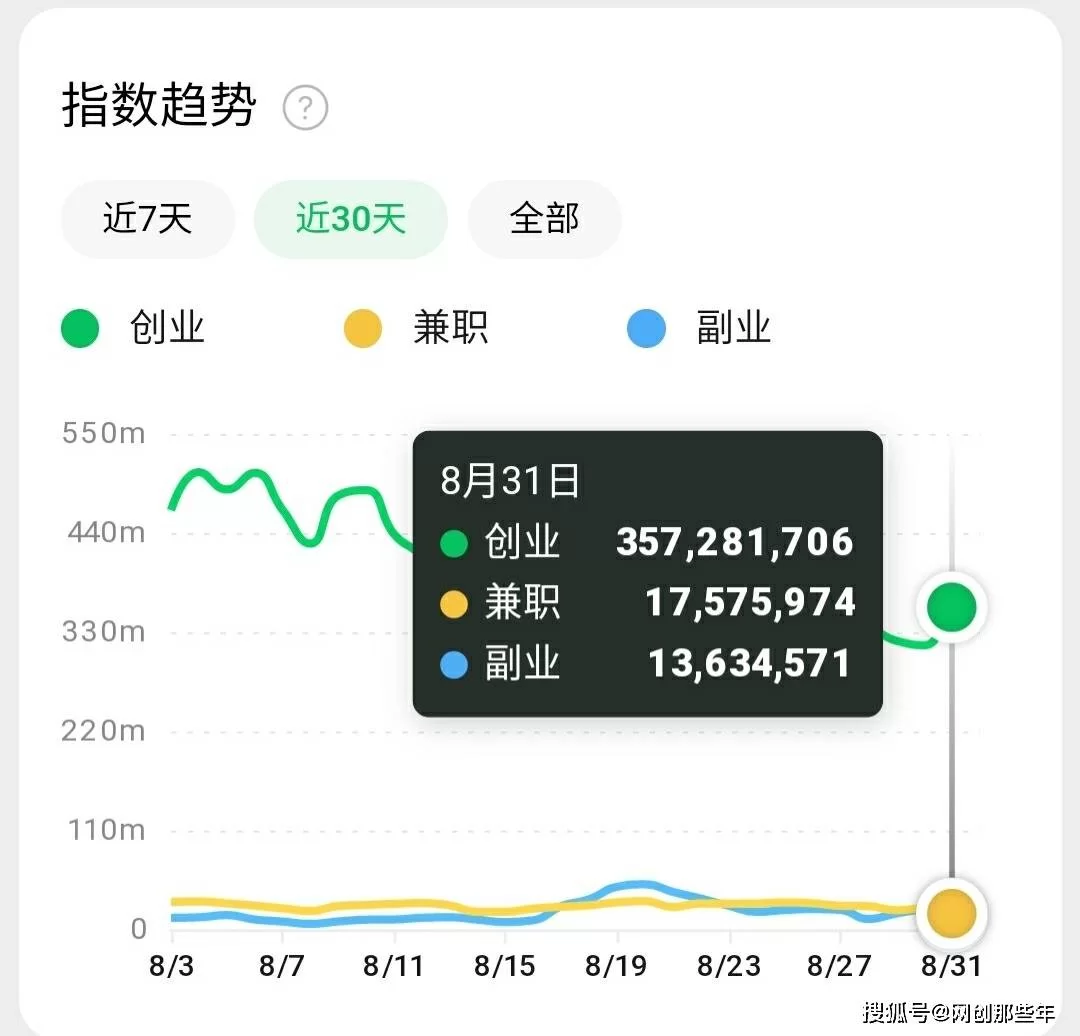Switch to the 近7天 range
The image size is (1080, 1036).
tap(148, 219)
